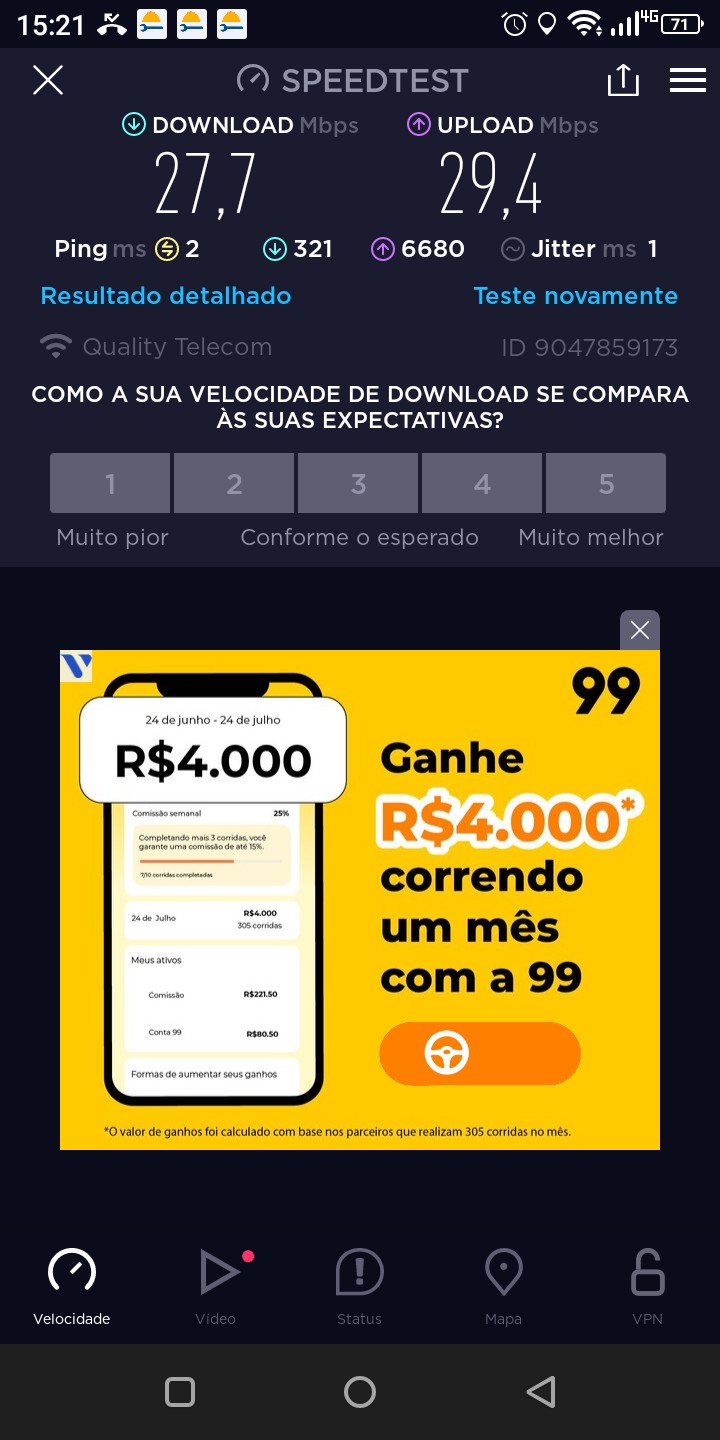This screenshot has width=720, height=1440.
Task: Dismiss the 99 advertisement
Action: point(640,630)
